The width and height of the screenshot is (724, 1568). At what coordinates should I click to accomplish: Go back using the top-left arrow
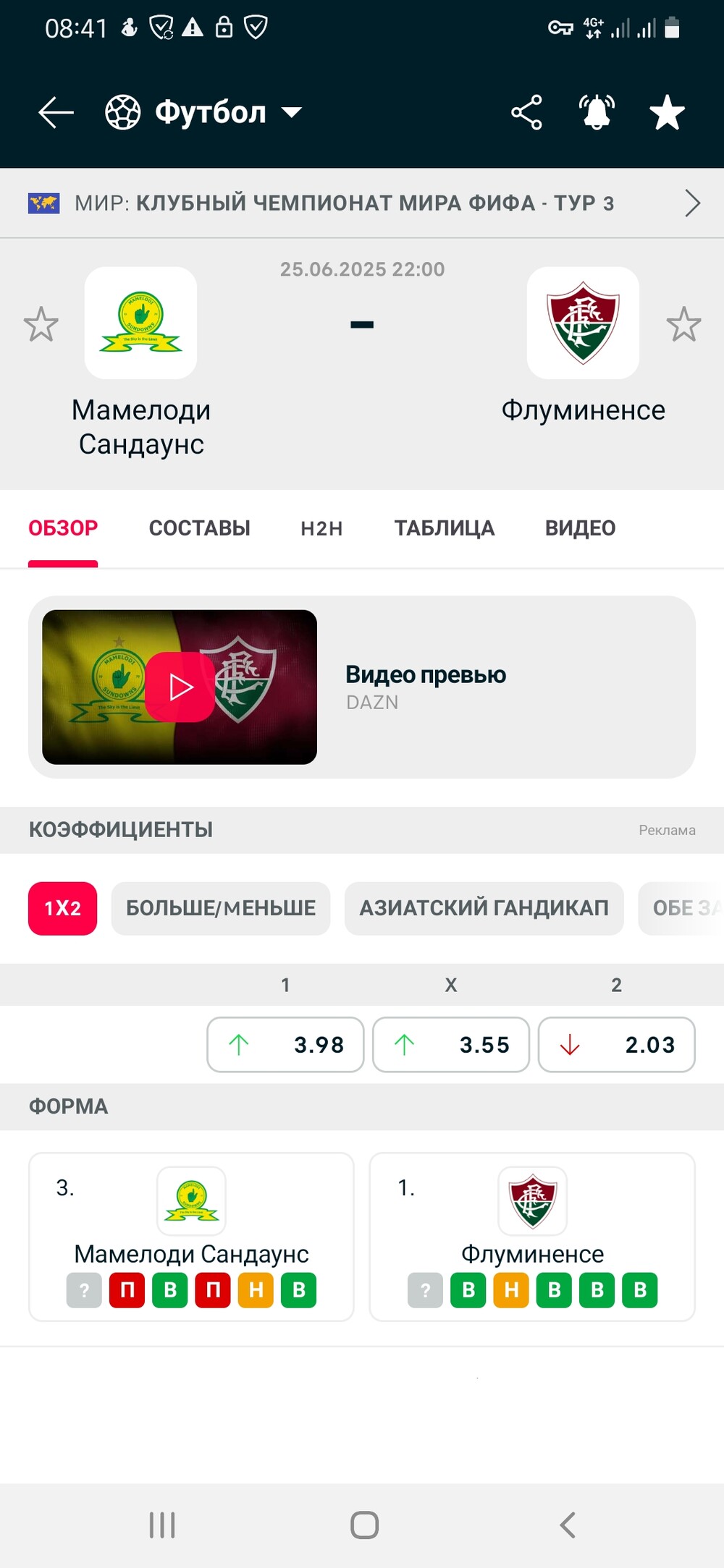56,113
